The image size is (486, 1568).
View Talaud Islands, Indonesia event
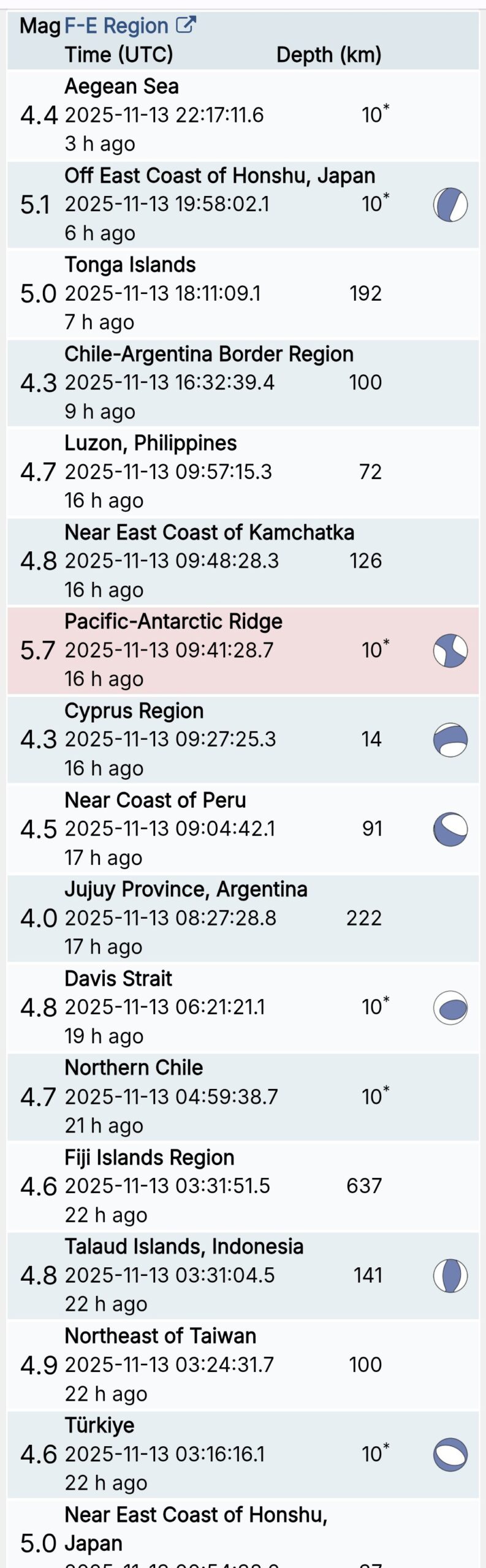tap(184, 1275)
